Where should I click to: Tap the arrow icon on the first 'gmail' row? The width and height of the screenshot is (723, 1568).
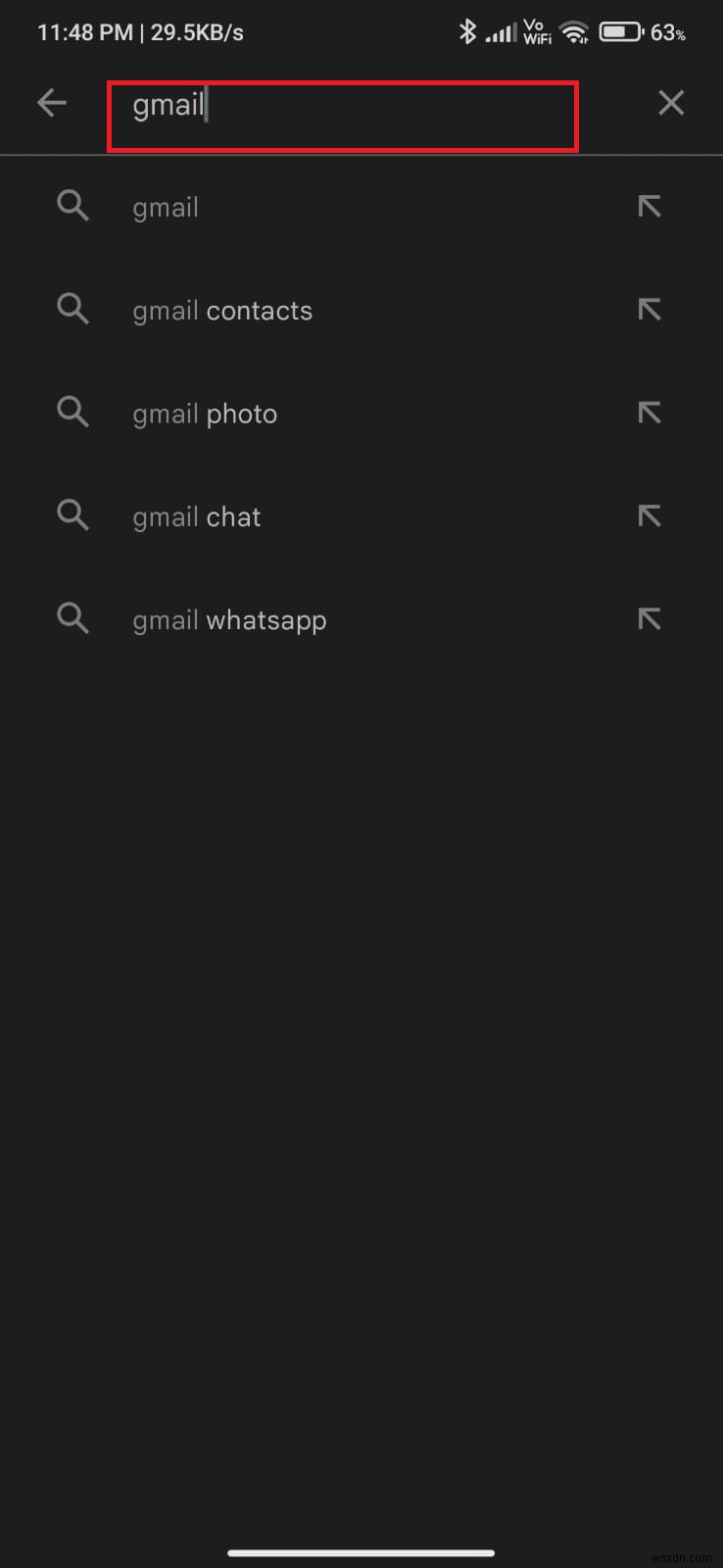[649, 206]
